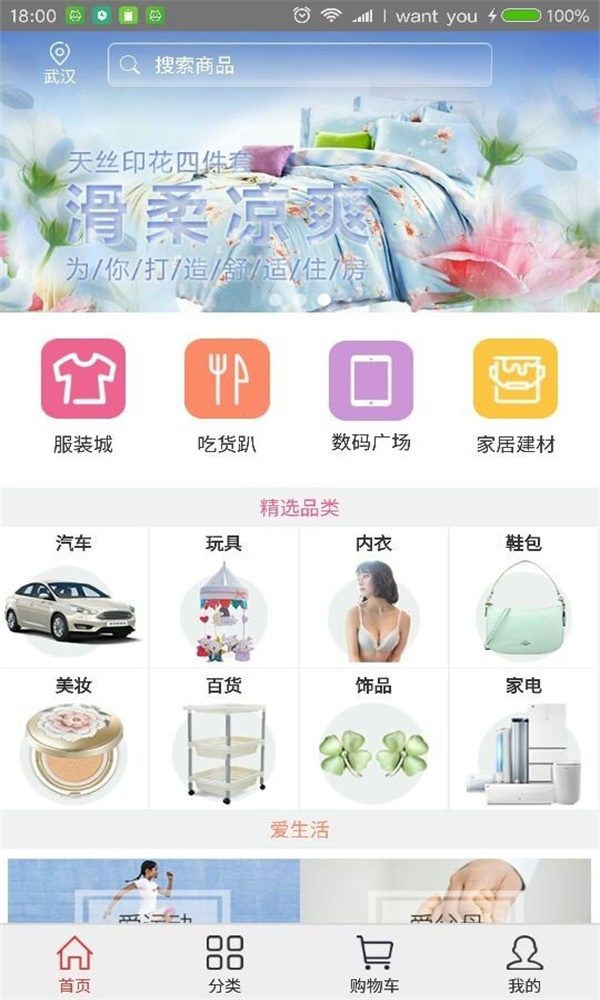Switch to the 分类 tab

click(225, 963)
